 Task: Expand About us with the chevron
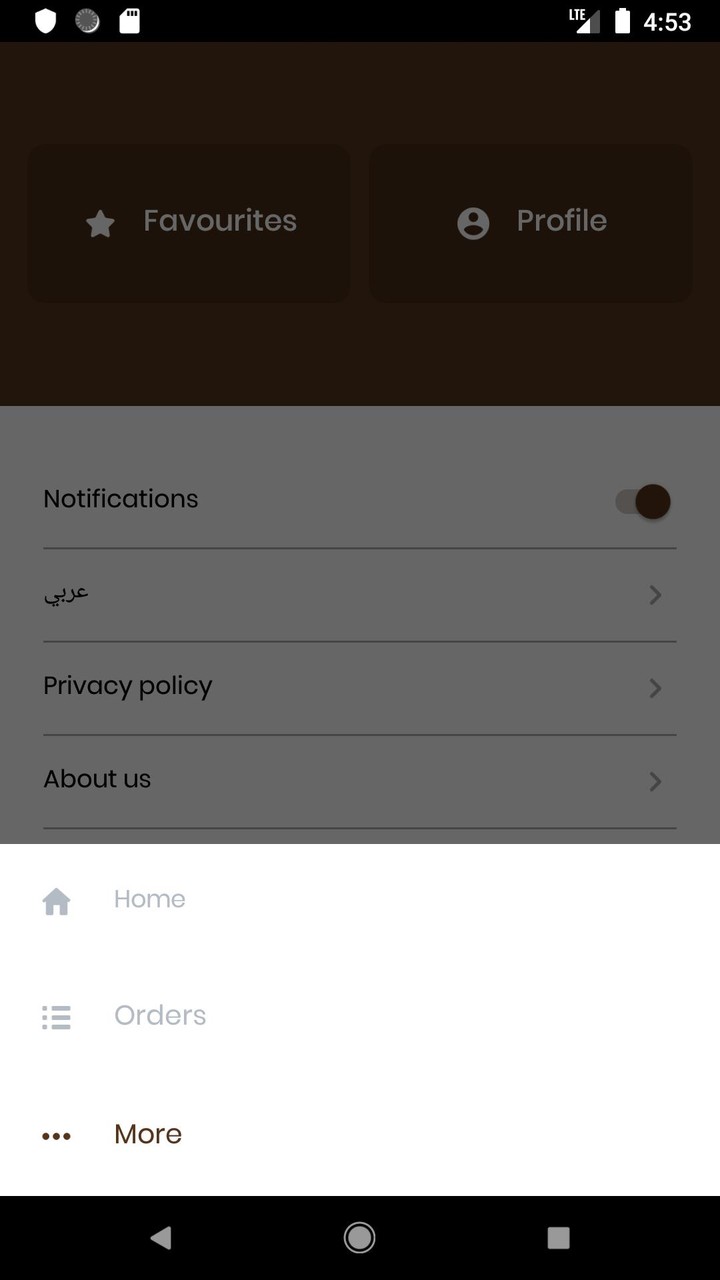[655, 782]
